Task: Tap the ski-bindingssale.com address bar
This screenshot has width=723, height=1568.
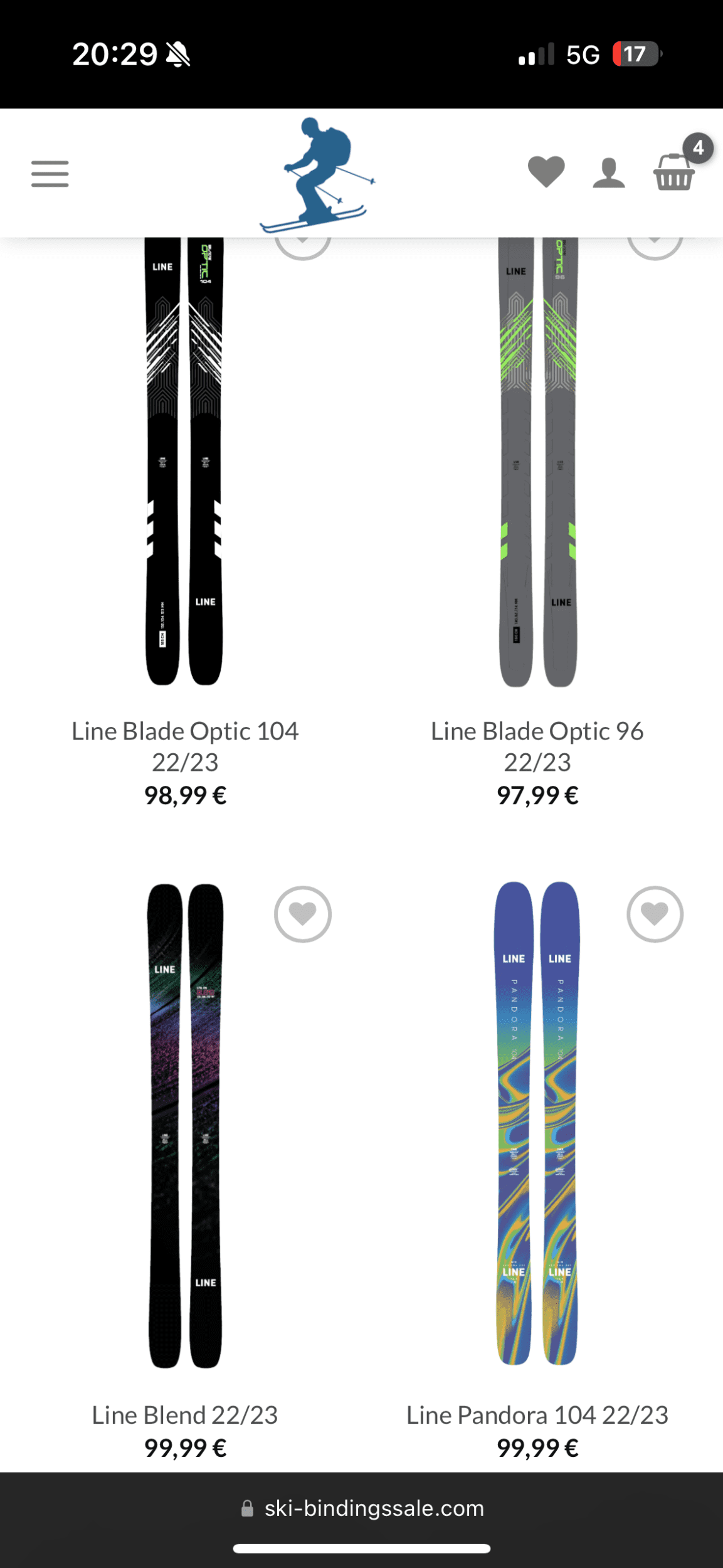Action: point(362,1508)
